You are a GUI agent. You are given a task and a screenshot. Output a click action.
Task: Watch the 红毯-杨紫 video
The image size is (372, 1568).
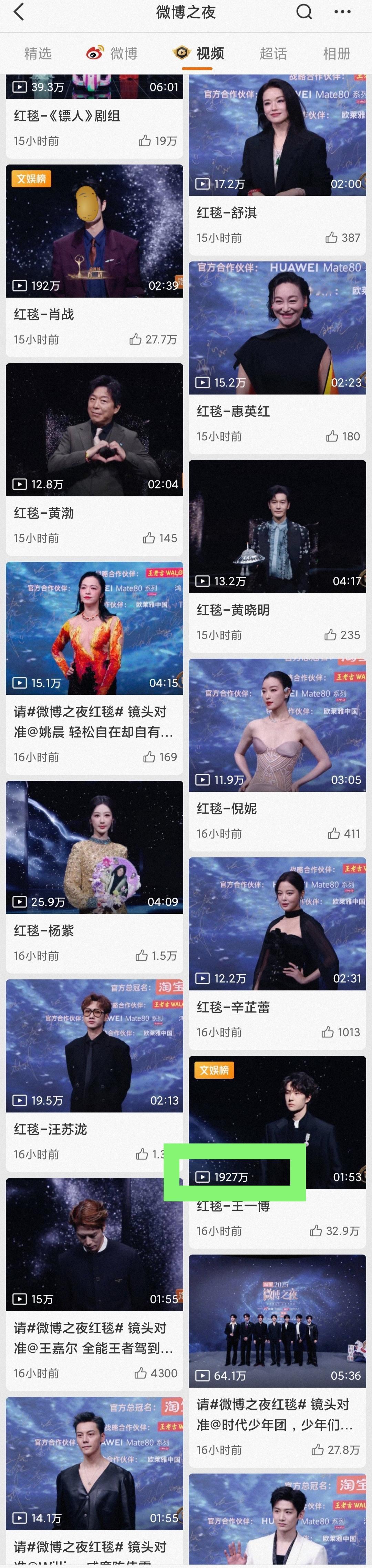94,847
